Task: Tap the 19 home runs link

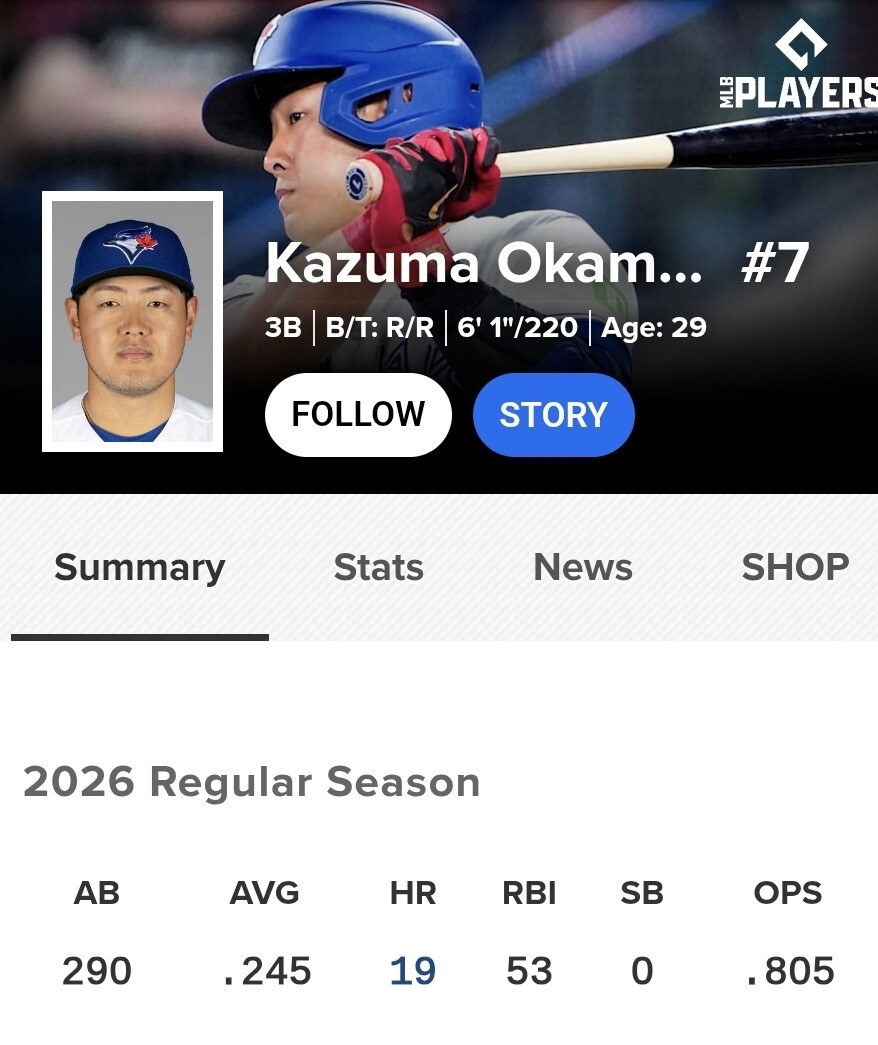Action: 413,970
